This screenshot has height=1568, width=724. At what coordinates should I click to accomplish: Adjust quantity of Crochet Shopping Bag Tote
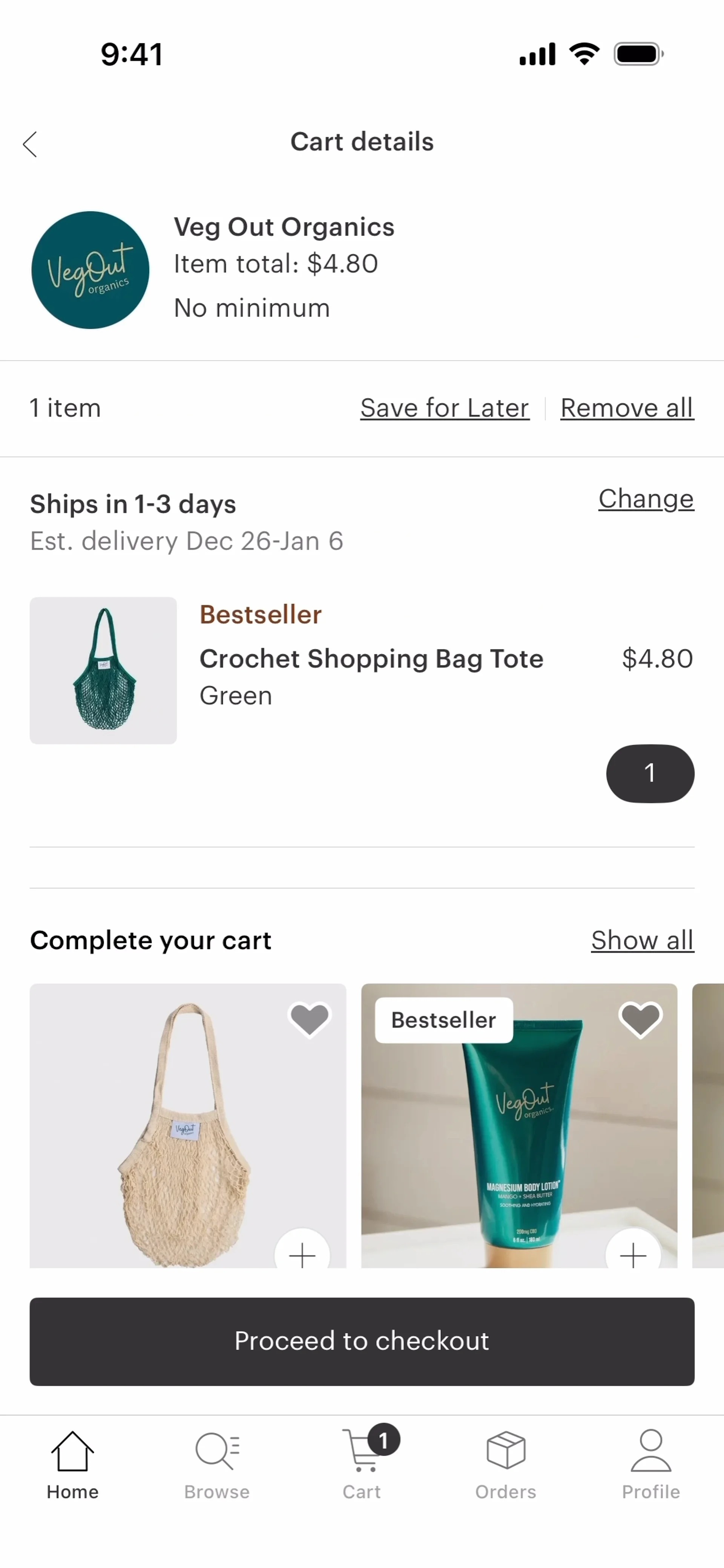[x=650, y=773]
